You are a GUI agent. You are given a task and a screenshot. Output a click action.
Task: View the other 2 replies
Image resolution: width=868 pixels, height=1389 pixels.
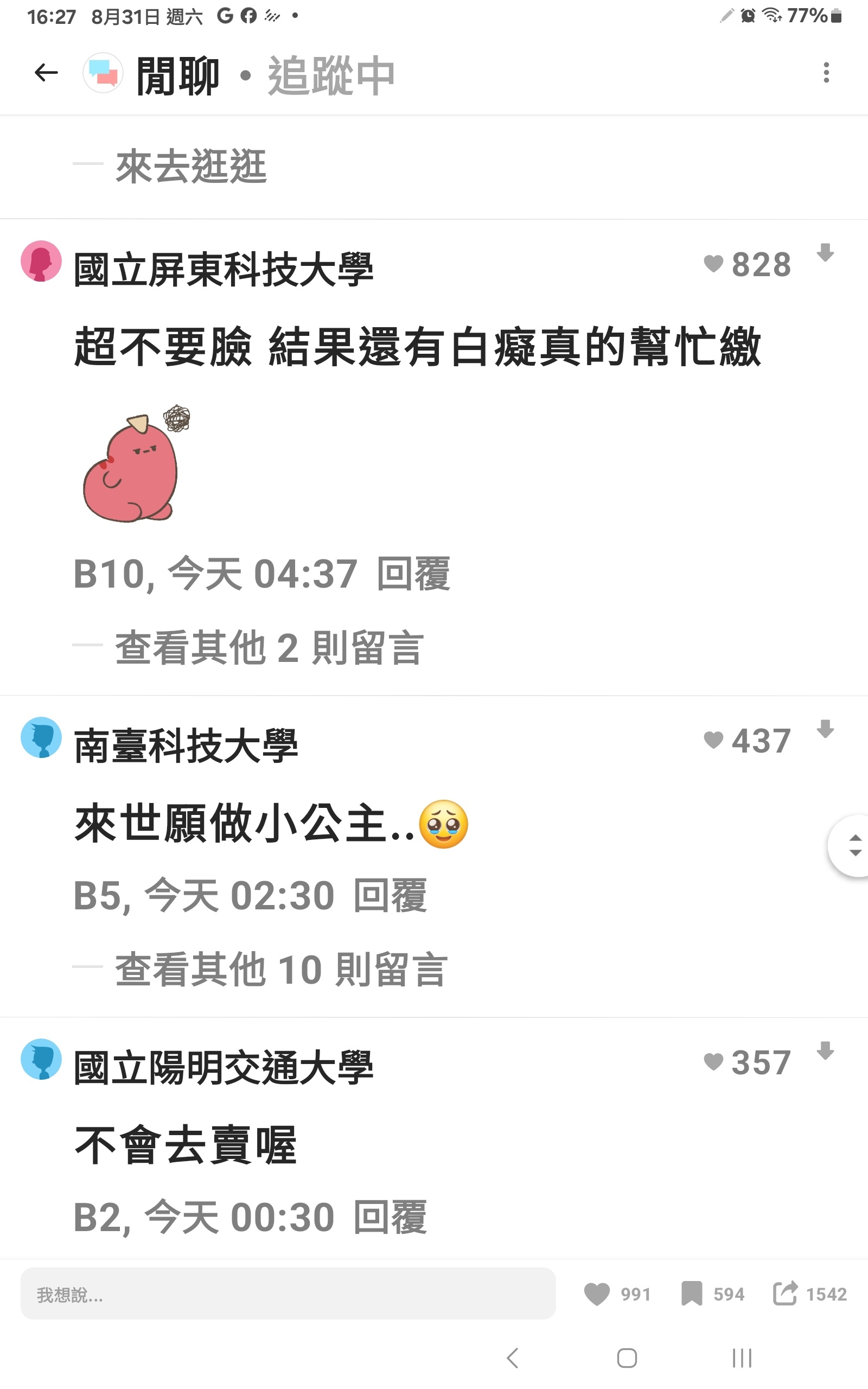269,647
